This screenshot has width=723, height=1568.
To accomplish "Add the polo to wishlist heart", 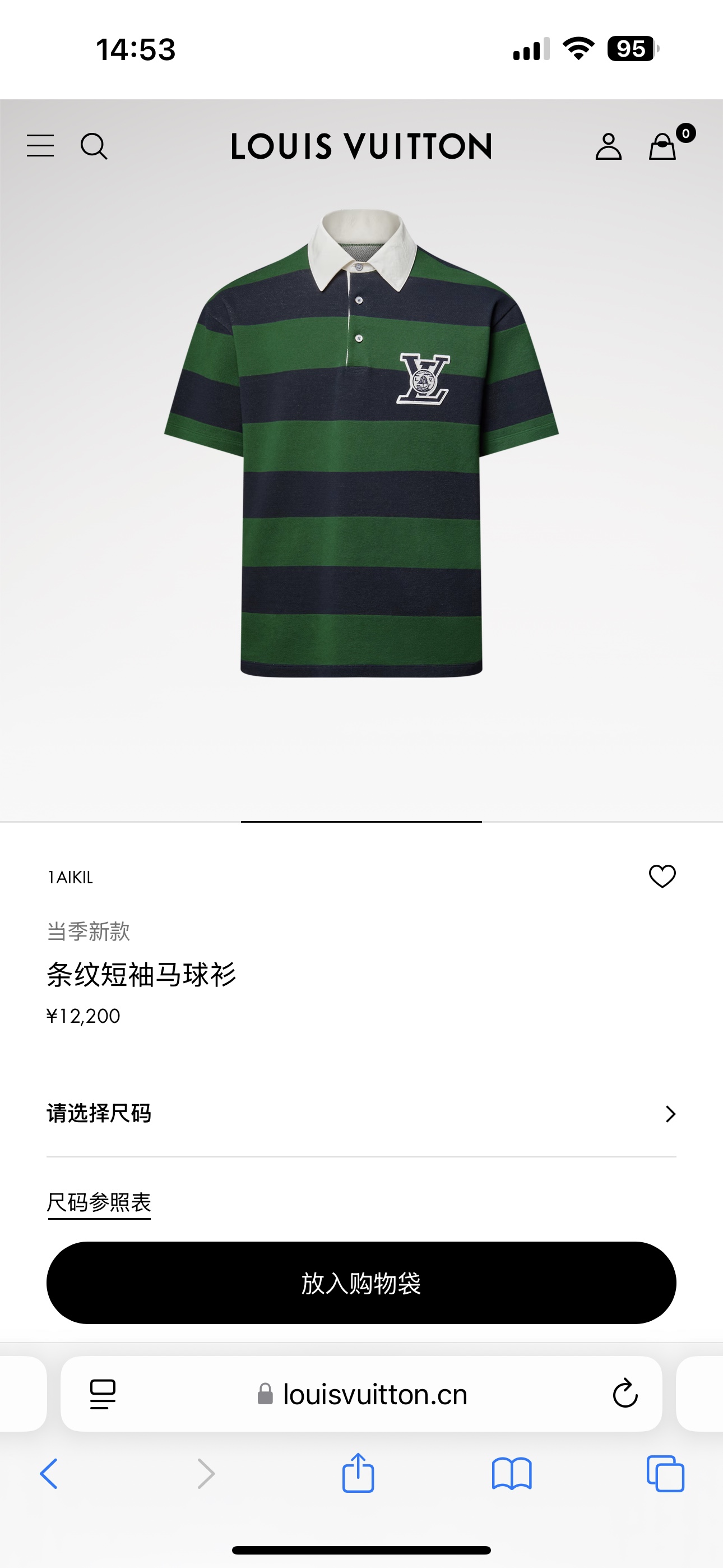I will pos(662,877).
